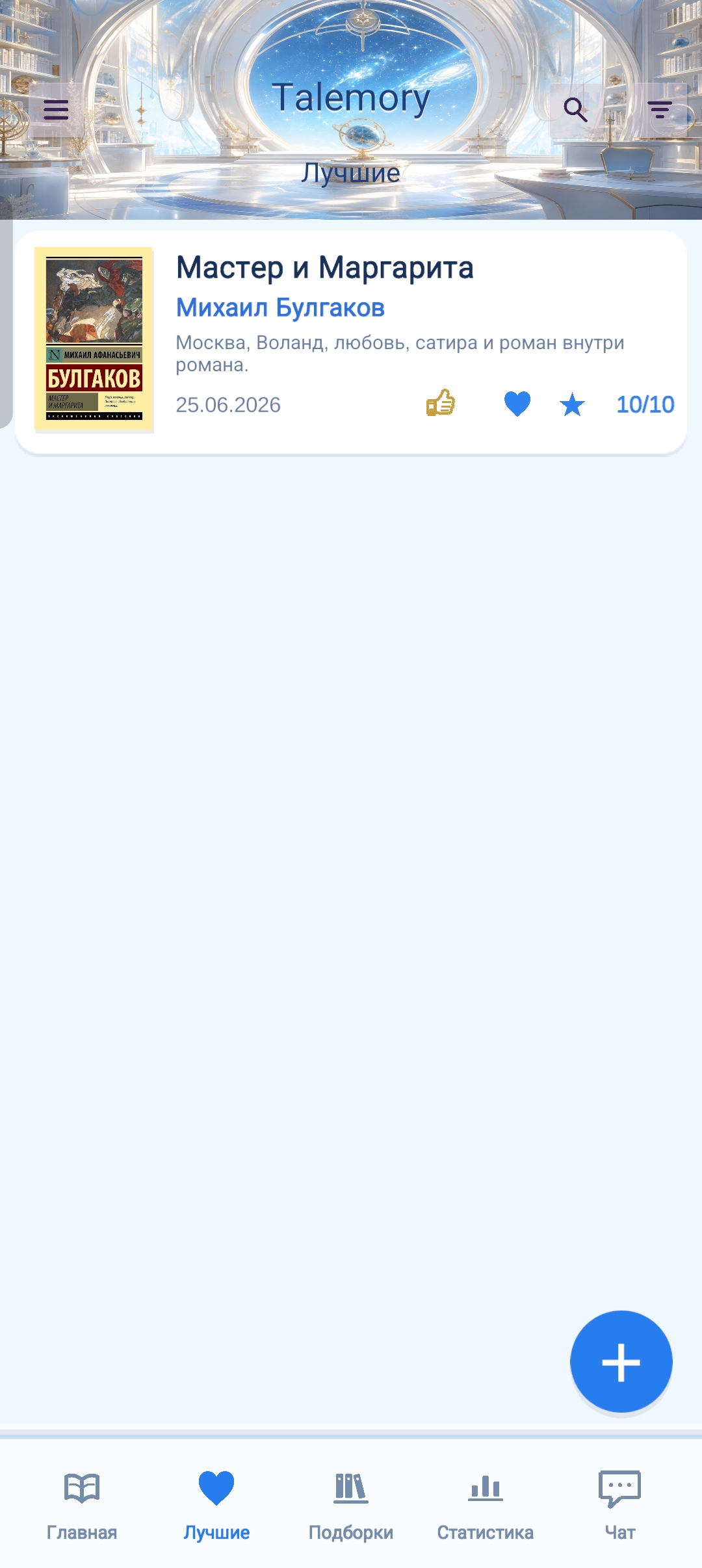The image size is (702, 1568).
Task: Toggle the heart favorite on Мастер и Маргарита
Action: 517,404
